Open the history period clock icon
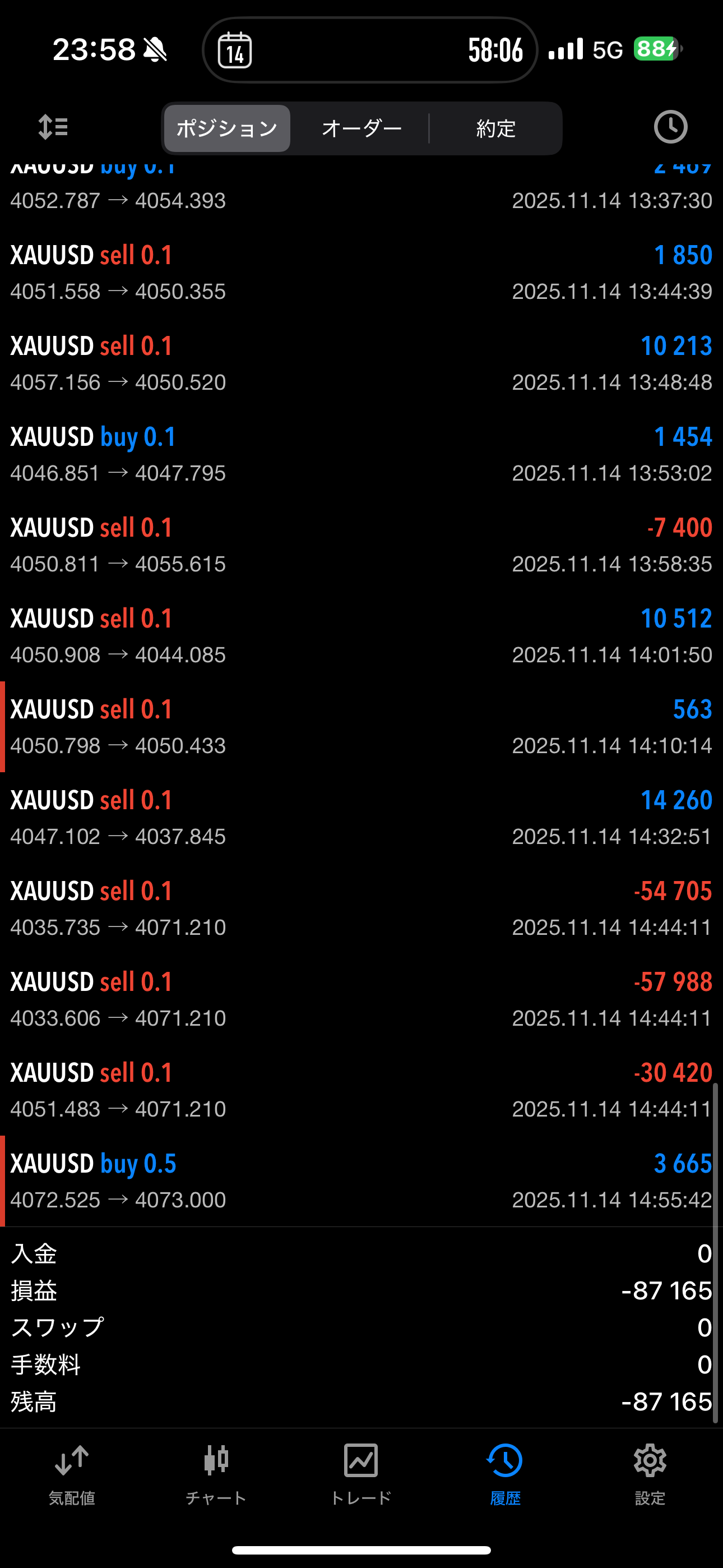The width and height of the screenshot is (723, 1568). 670,127
